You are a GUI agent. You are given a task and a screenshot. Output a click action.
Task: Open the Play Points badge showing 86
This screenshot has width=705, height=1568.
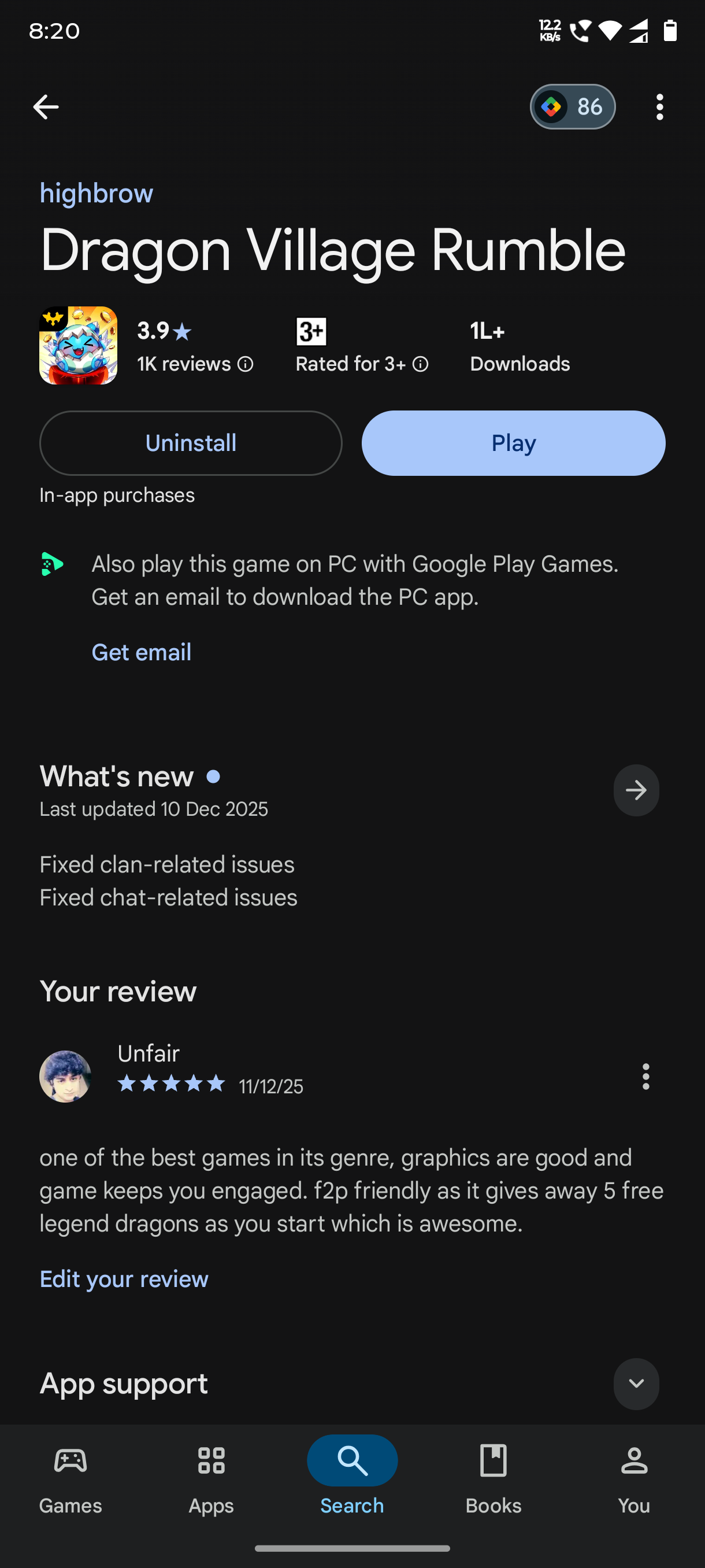tap(572, 107)
